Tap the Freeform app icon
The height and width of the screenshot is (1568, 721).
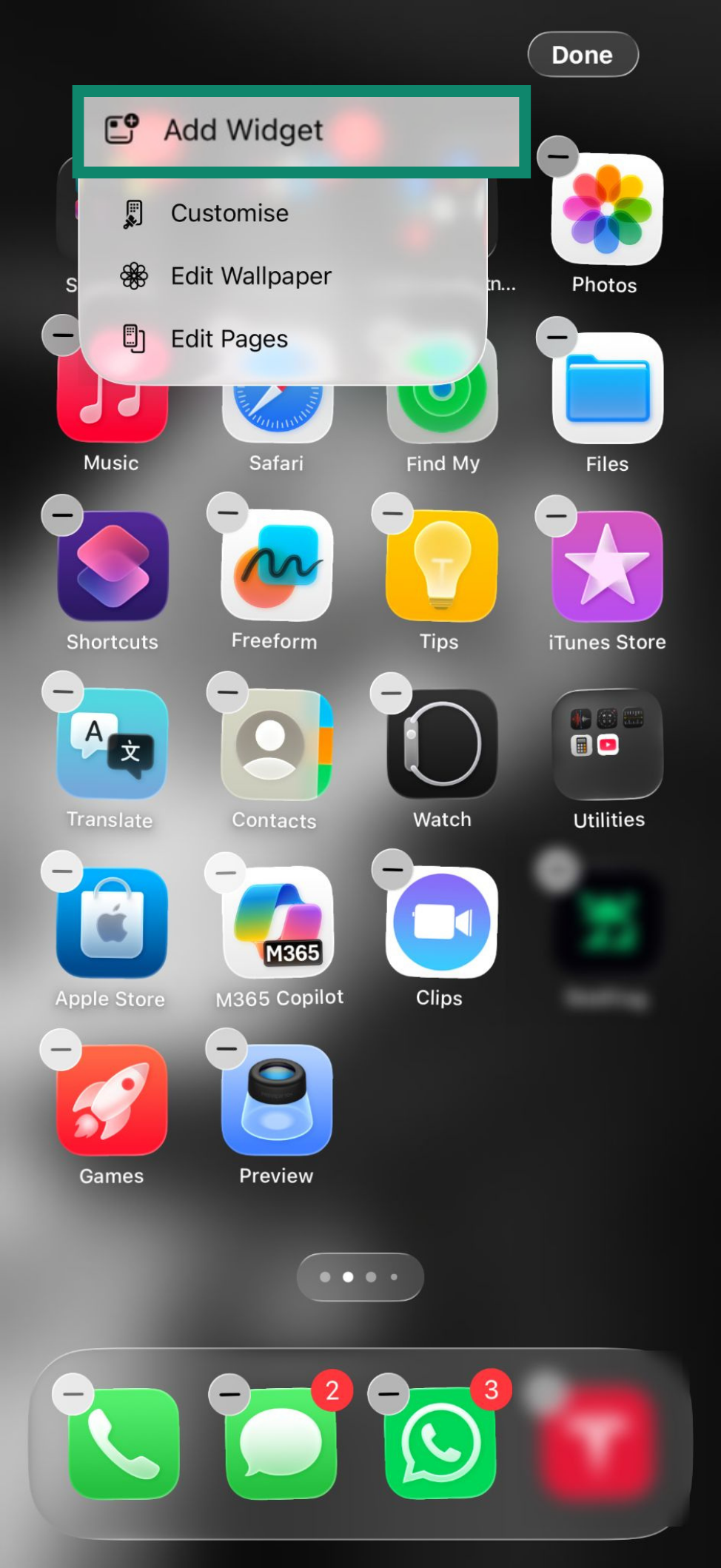pos(277,566)
